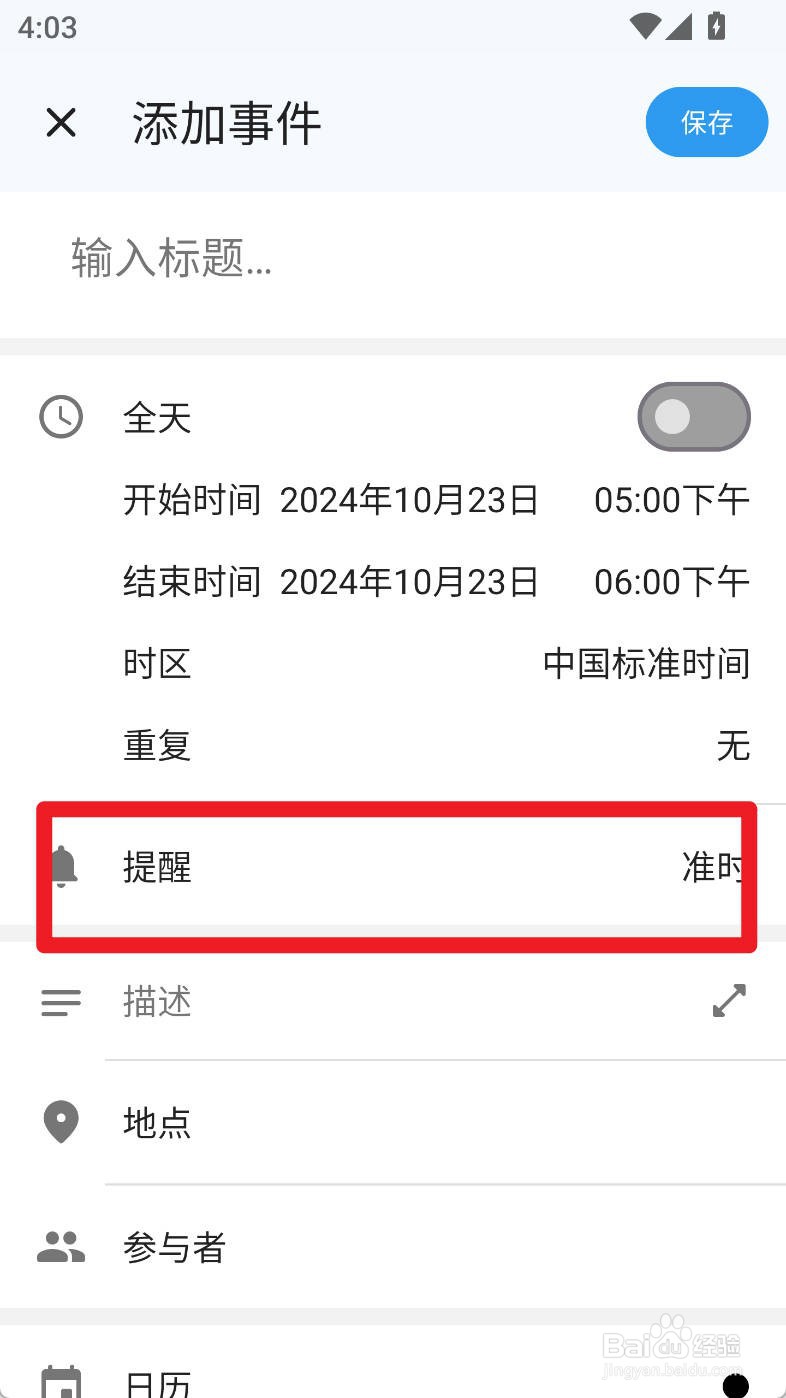Expand the description field fullscreen
Viewport: 786px width, 1398px height.
(729, 1000)
